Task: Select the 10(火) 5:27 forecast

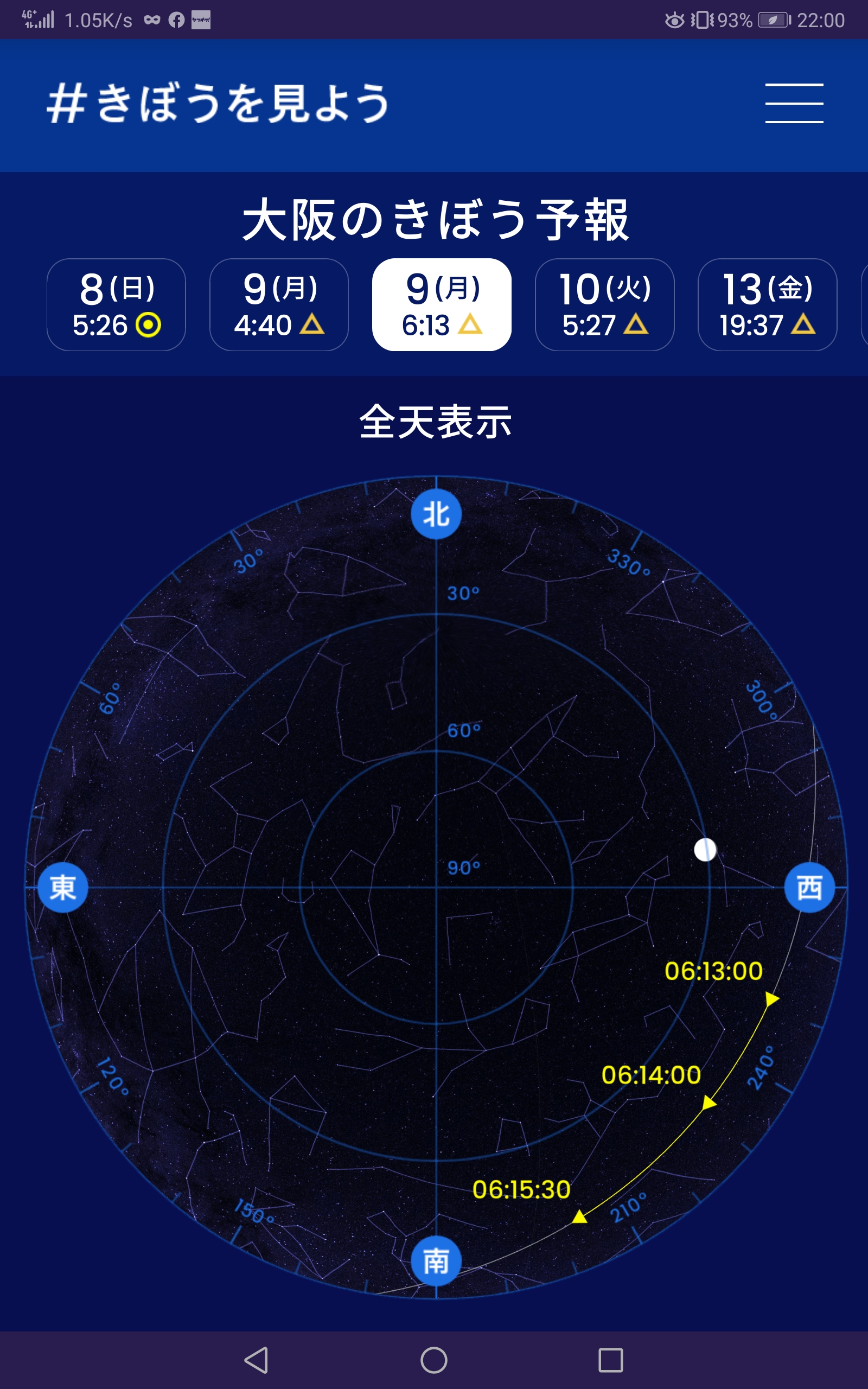Action: (x=604, y=305)
